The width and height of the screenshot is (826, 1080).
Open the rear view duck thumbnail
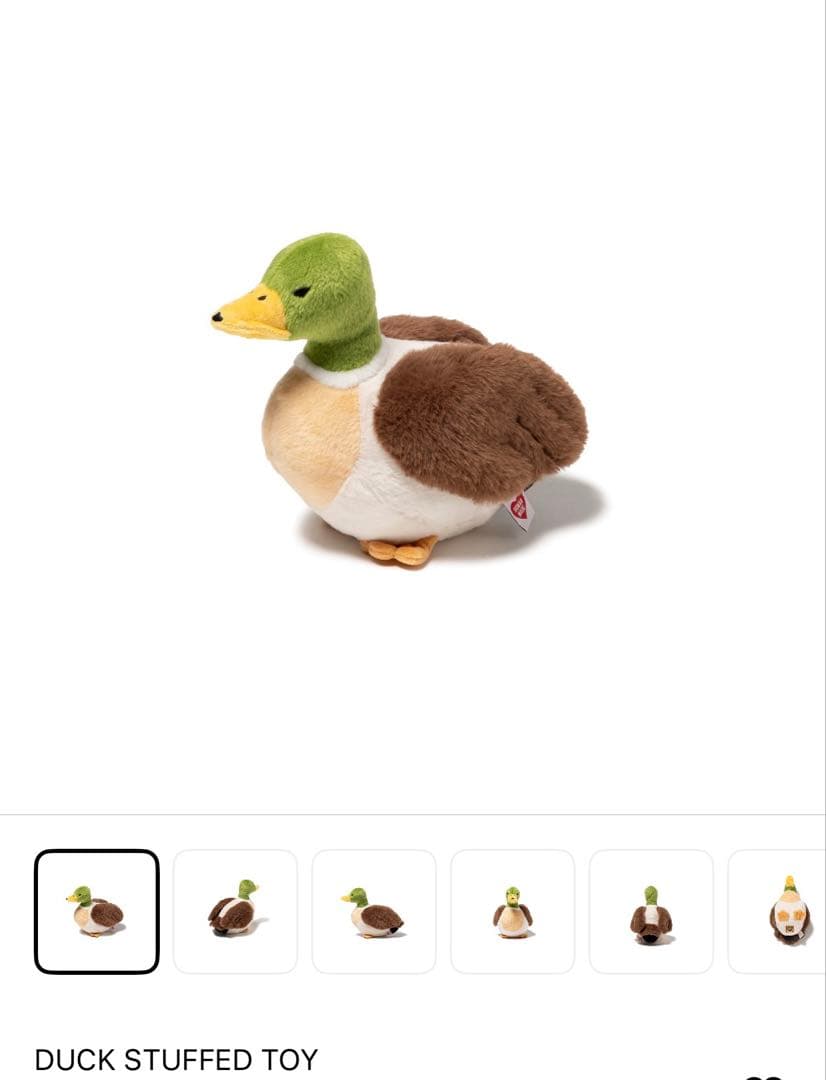coord(236,910)
